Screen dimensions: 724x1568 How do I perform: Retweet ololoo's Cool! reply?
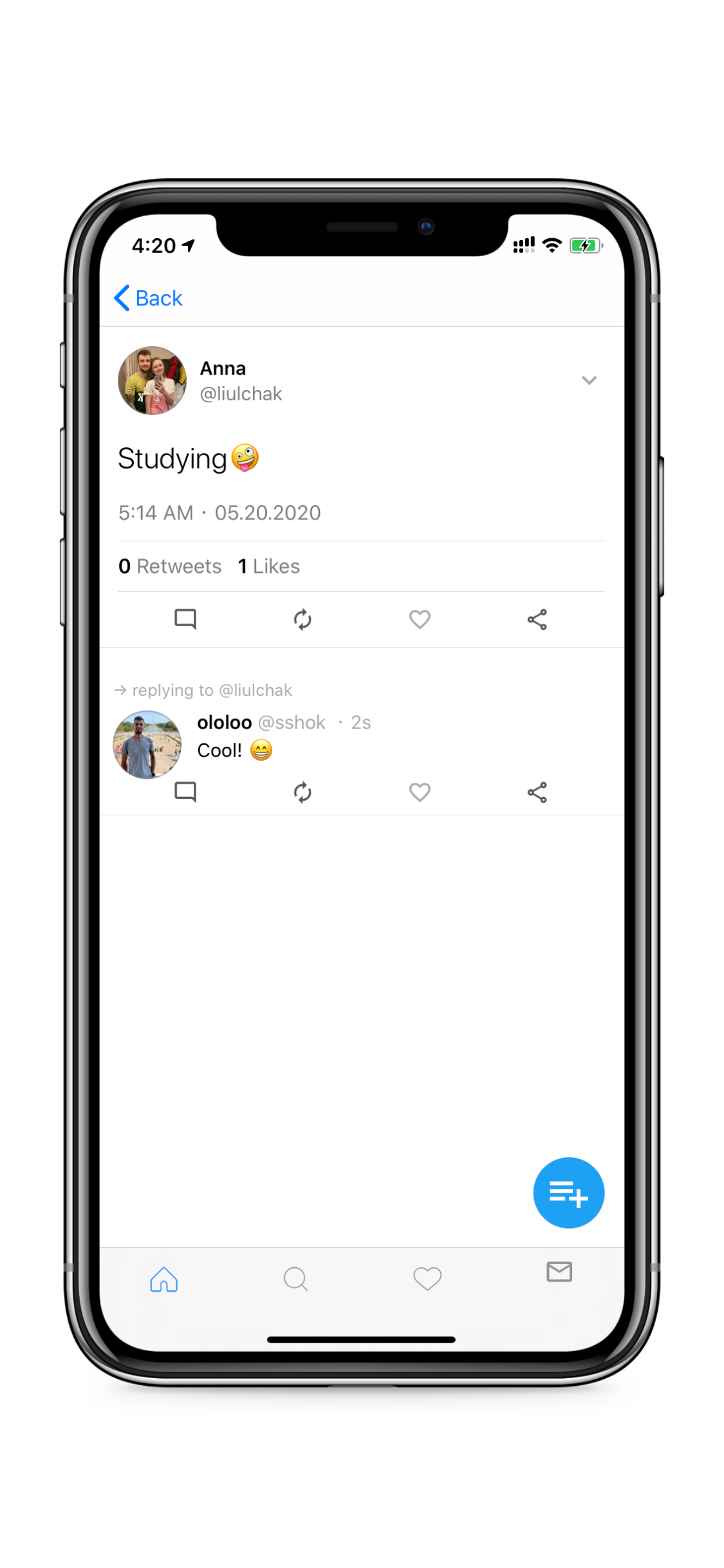coord(302,792)
